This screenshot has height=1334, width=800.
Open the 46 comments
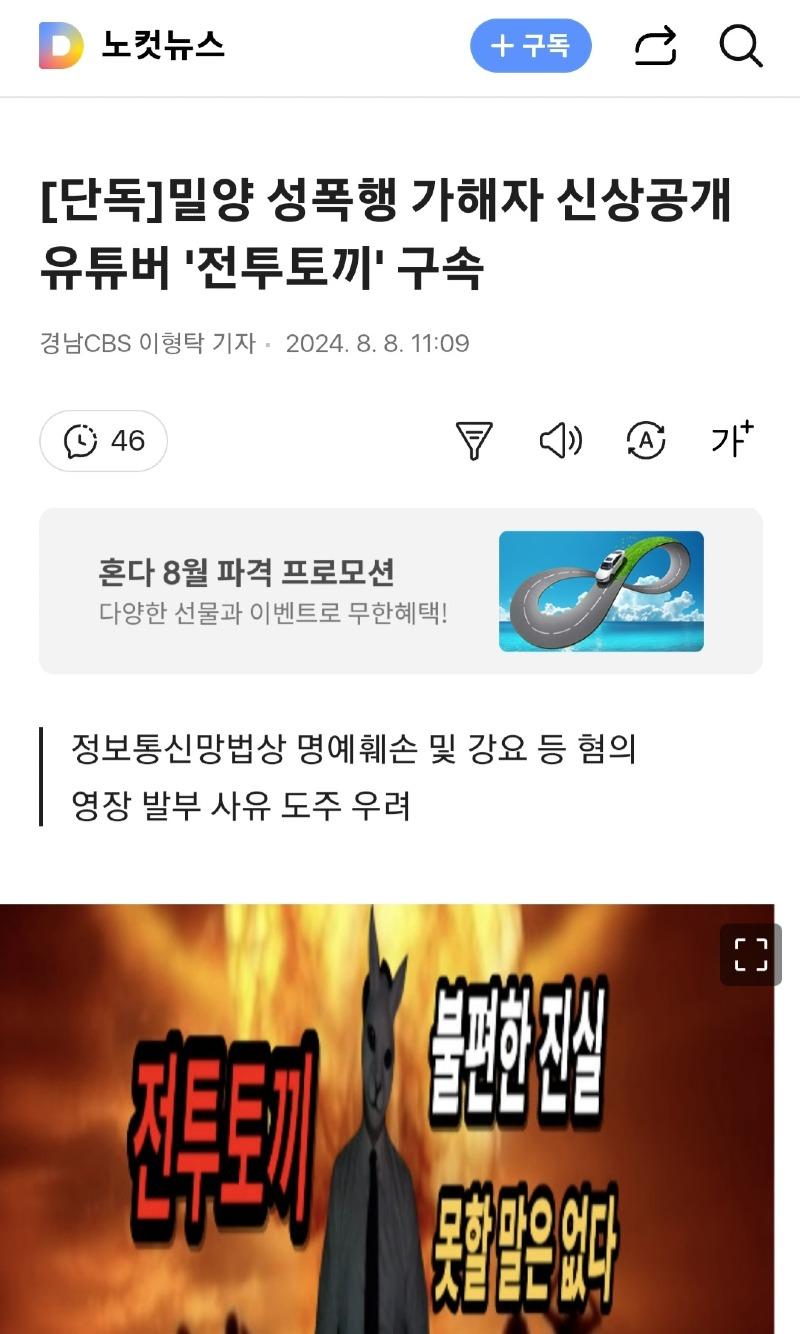104,440
